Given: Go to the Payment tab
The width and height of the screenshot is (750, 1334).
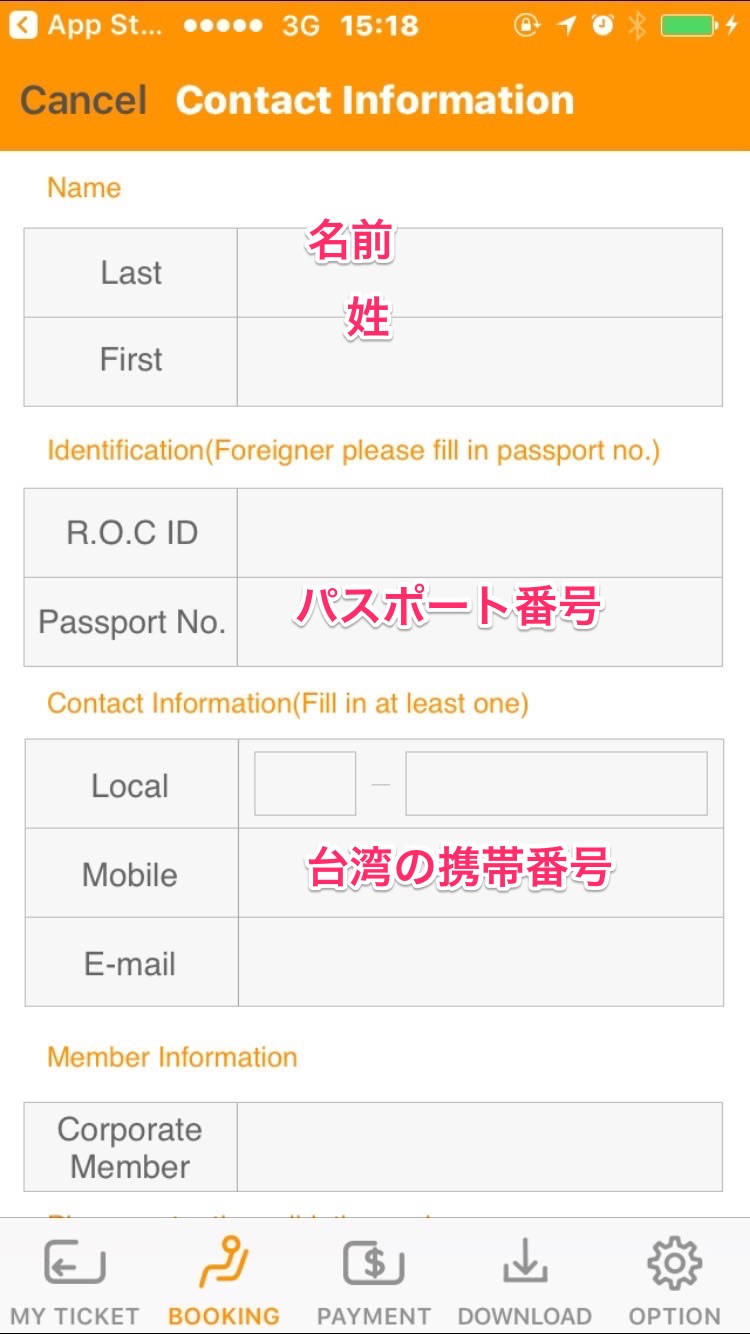Looking at the screenshot, I should point(374,1280).
